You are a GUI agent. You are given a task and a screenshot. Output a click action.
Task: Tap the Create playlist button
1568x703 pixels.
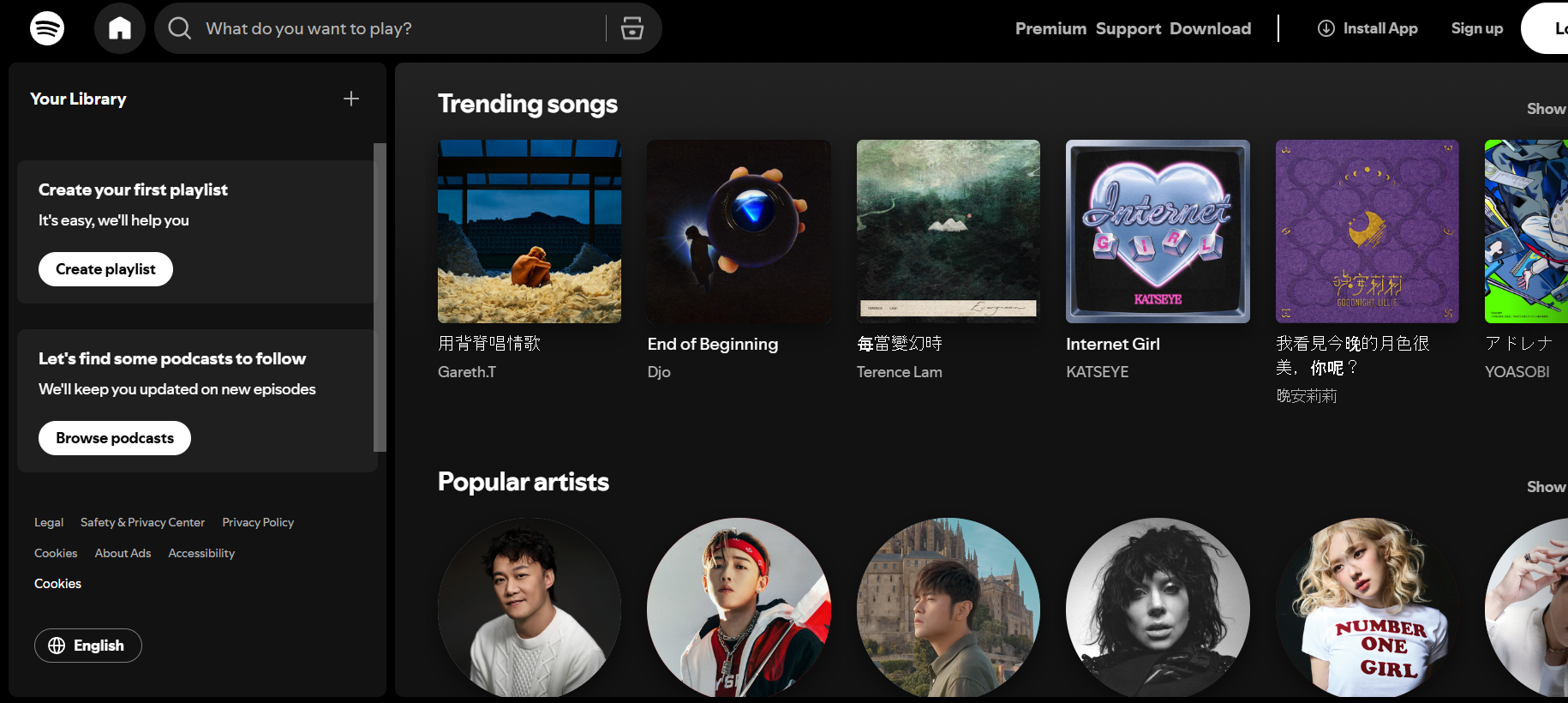click(105, 269)
